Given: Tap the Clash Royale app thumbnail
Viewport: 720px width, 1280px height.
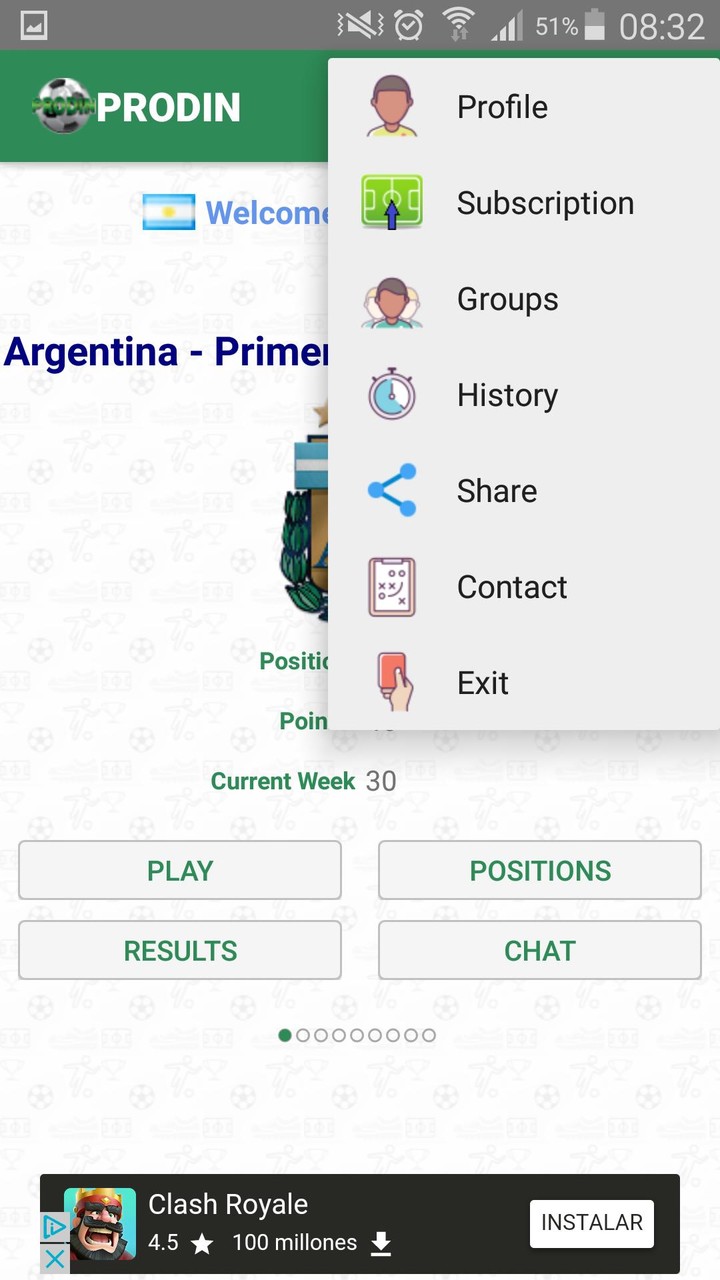Looking at the screenshot, I should tap(99, 1224).
